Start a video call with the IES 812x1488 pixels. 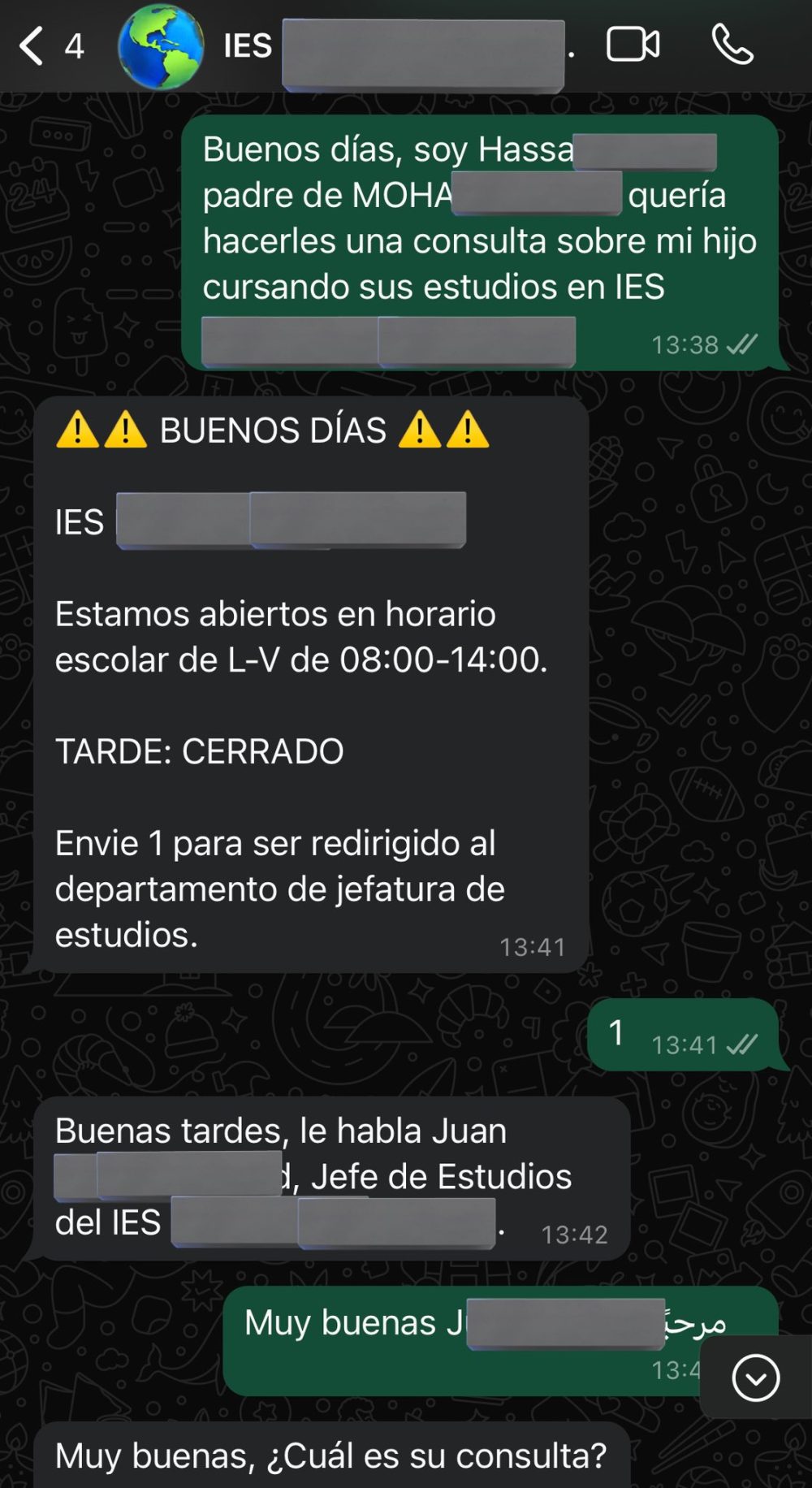pyautogui.click(x=632, y=45)
